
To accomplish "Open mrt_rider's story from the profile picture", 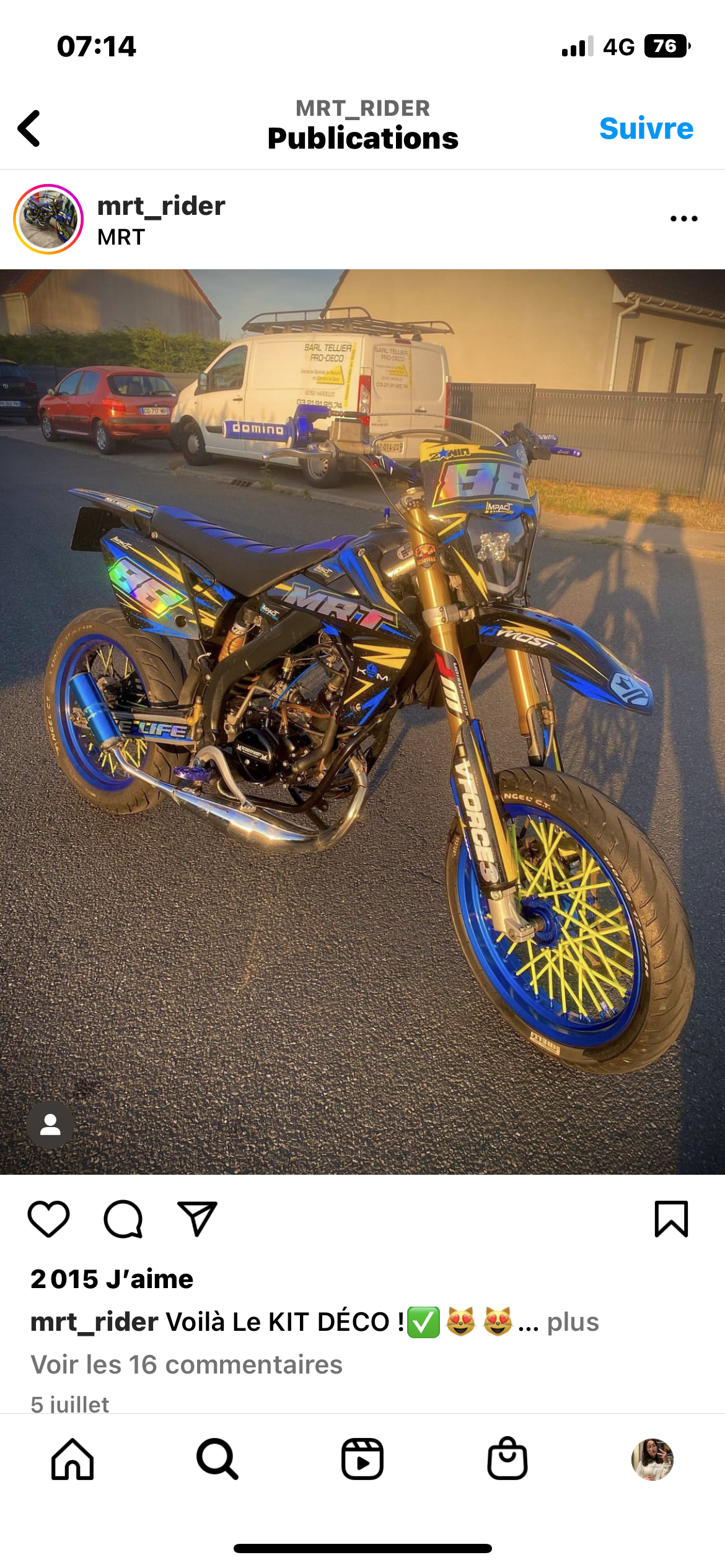I will (48, 219).
